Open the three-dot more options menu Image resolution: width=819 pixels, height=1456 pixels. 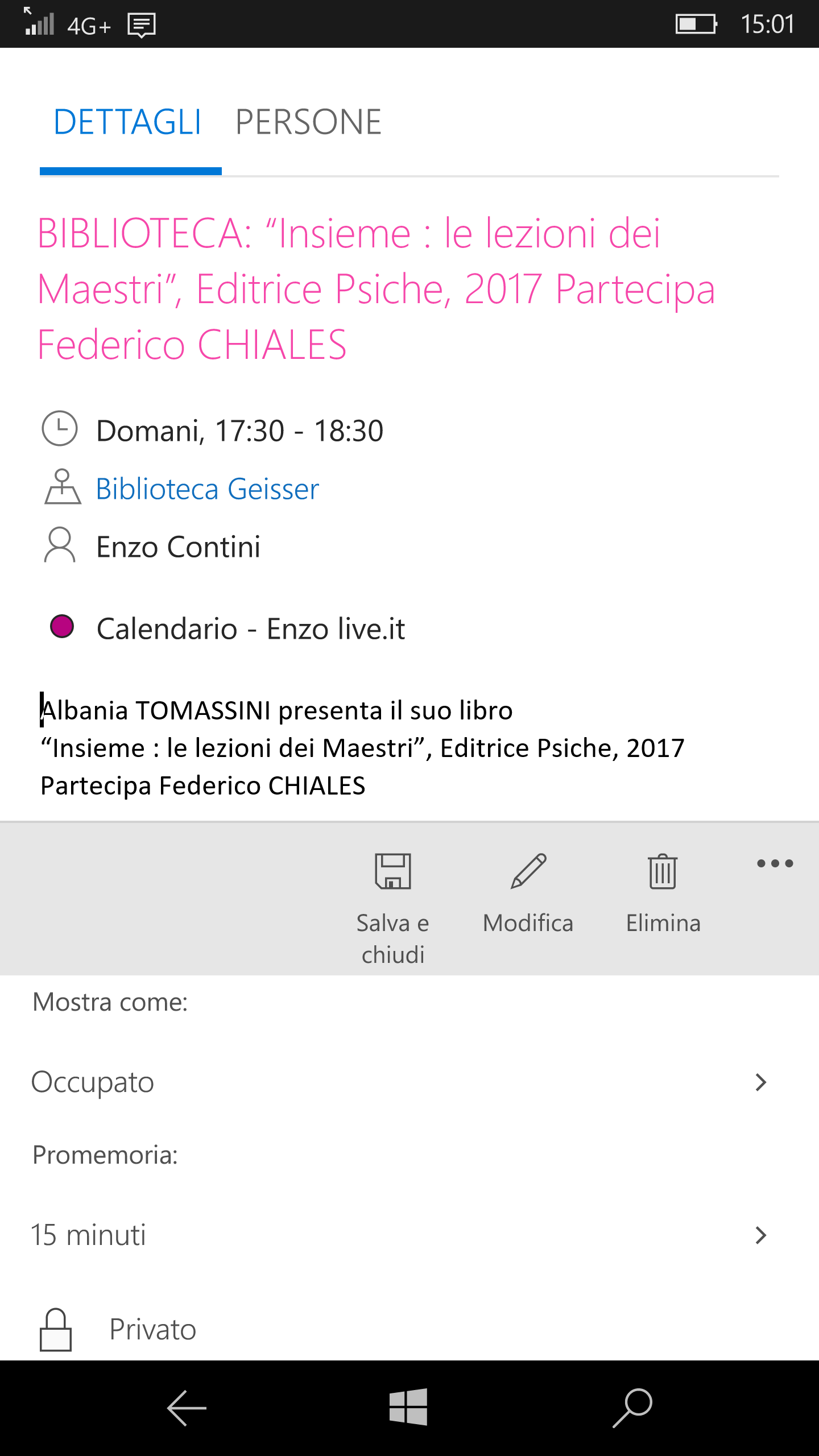775,864
